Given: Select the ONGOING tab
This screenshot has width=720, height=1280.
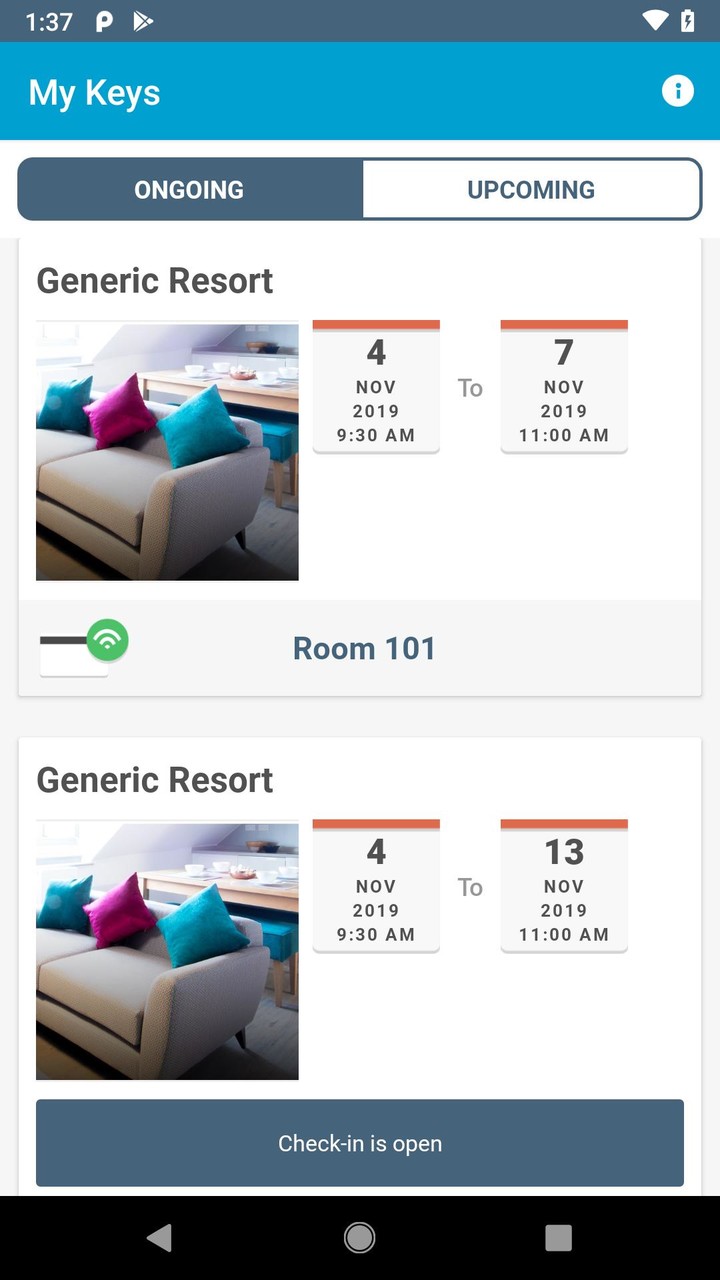Looking at the screenshot, I should (x=189, y=189).
